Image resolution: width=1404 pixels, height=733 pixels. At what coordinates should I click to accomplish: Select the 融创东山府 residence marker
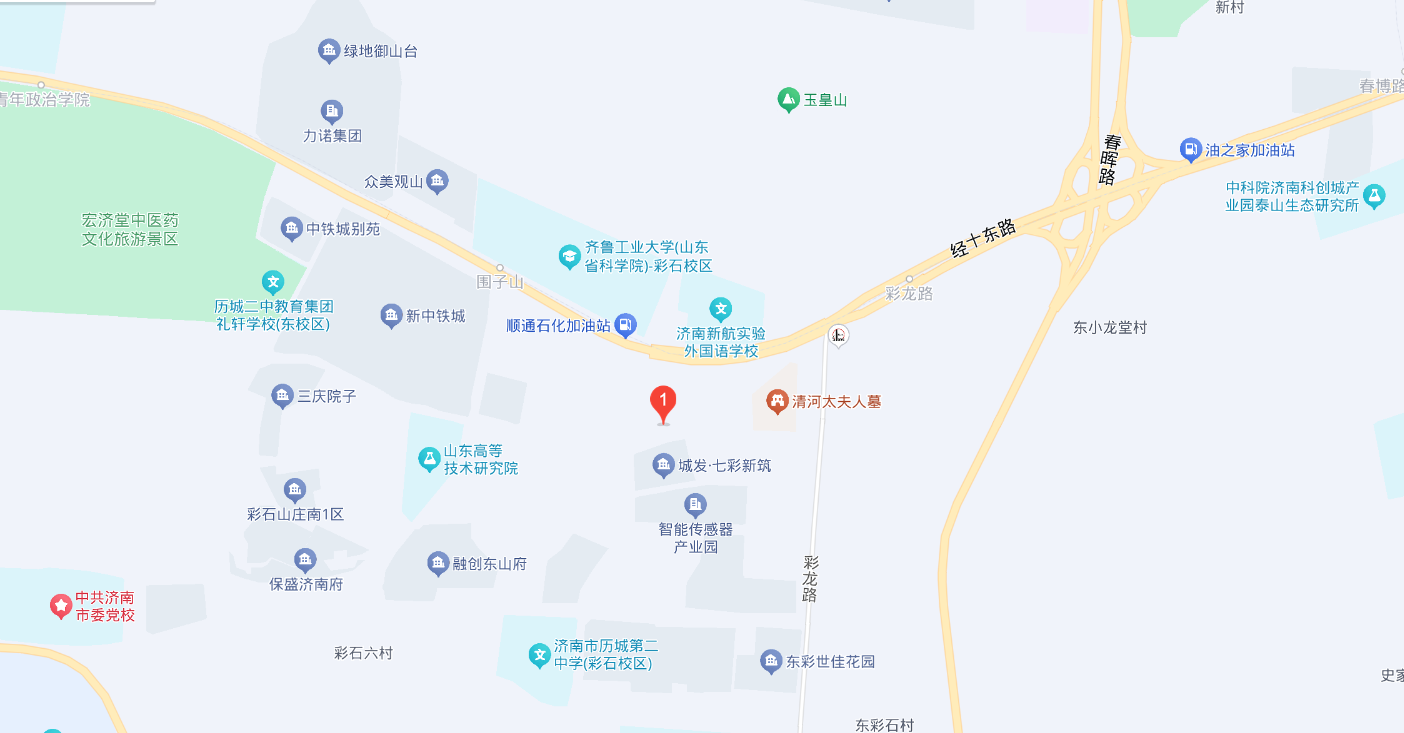coord(438,564)
